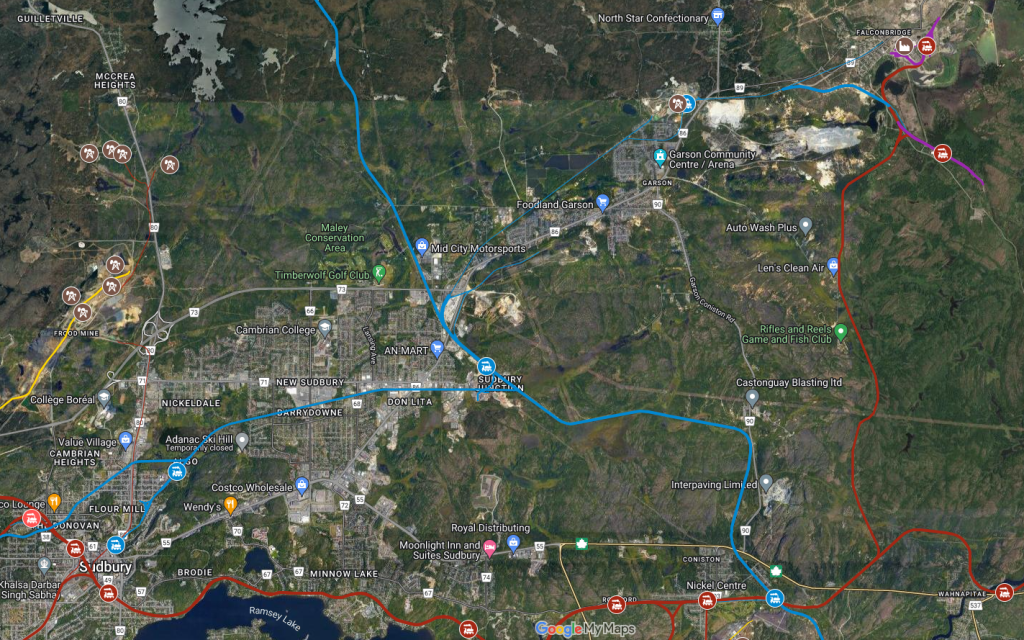Tap the Castonguay Blasting Ltd pin
Screen dimensions: 1024x640
751,397
